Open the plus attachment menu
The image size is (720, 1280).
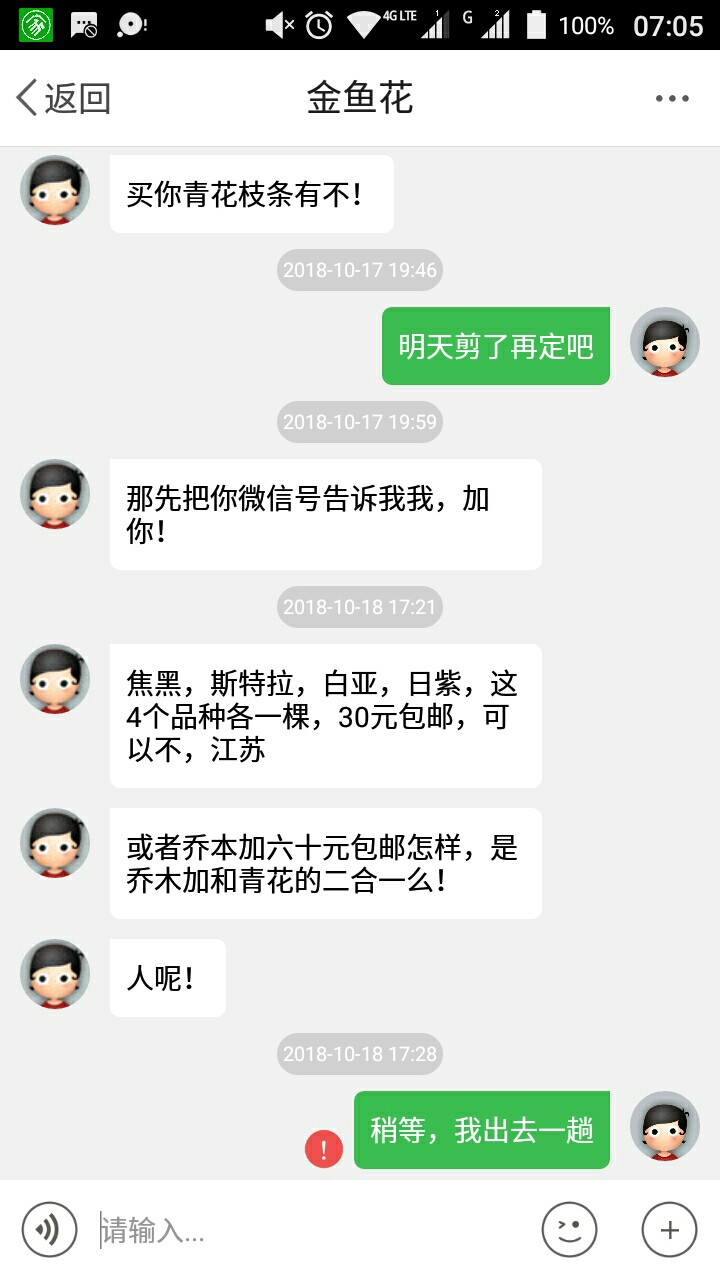coord(669,1229)
